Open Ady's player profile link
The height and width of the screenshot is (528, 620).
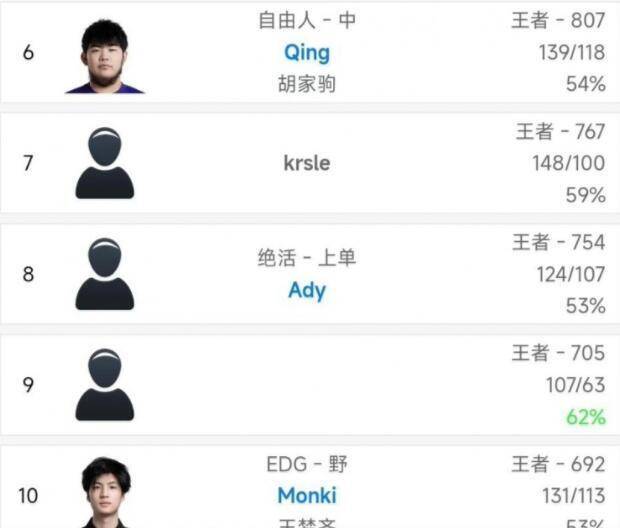[x=307, y=291]
